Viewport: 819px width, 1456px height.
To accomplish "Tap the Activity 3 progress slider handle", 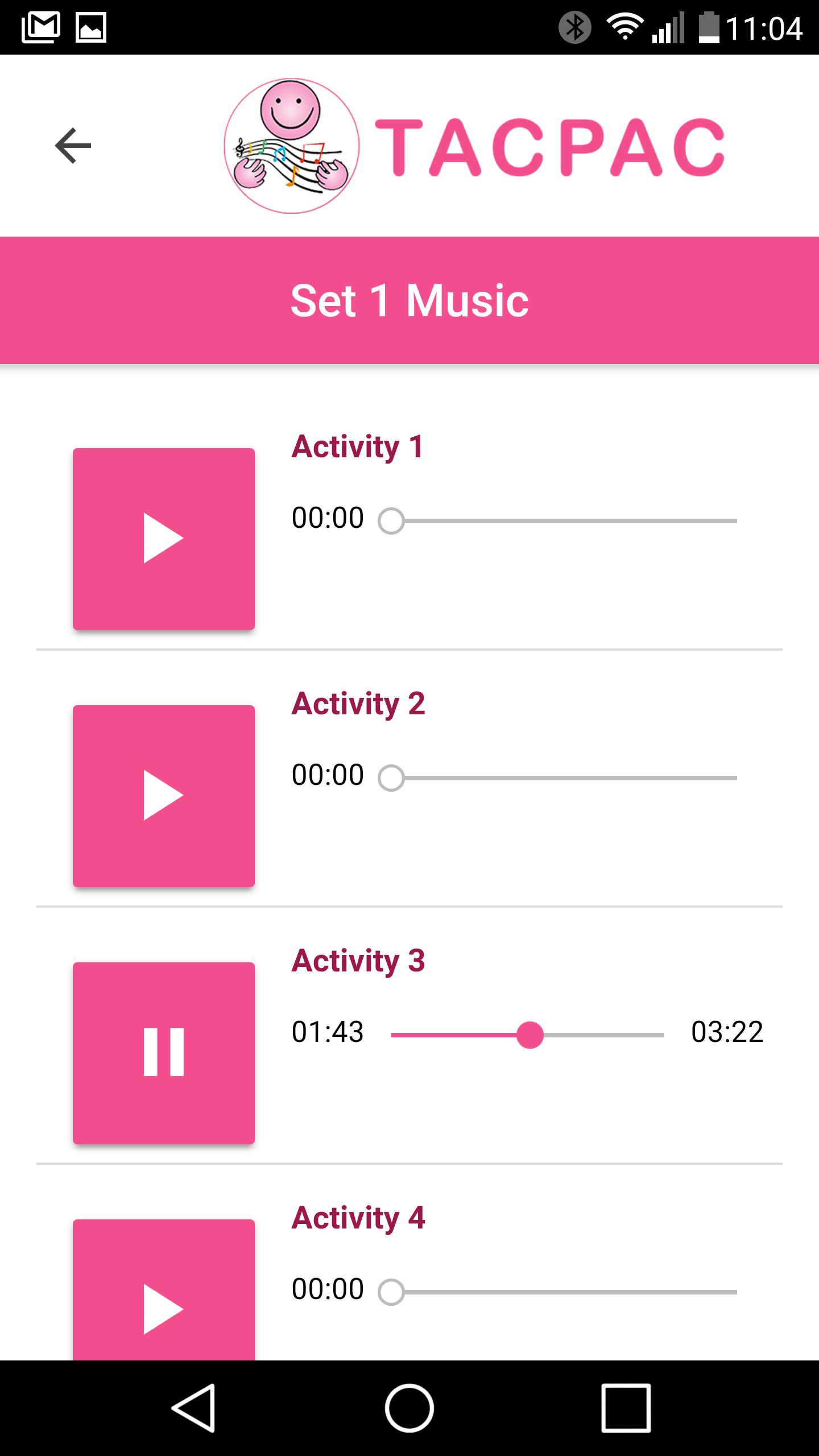I will (x=530, y=1035).
